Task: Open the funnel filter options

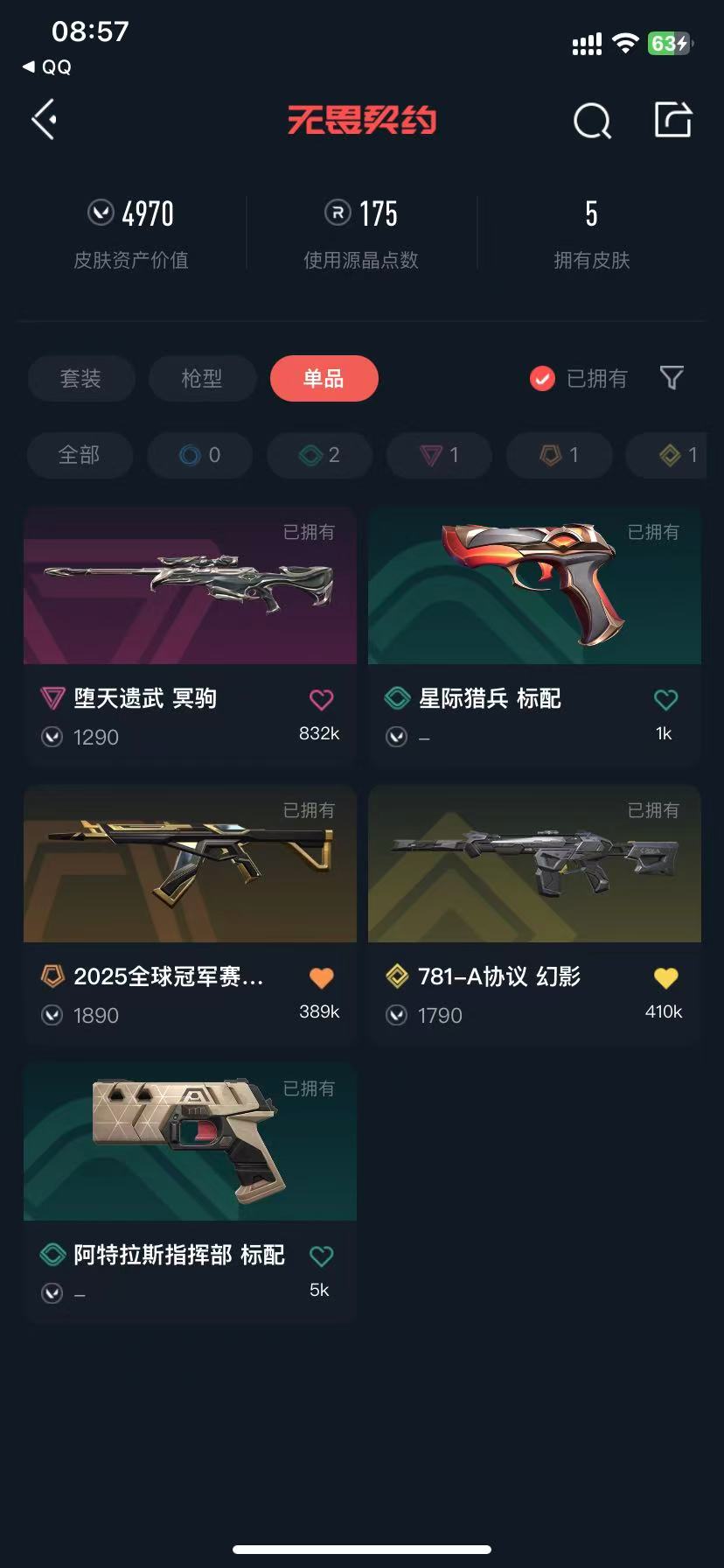Action: pos(672,378)
